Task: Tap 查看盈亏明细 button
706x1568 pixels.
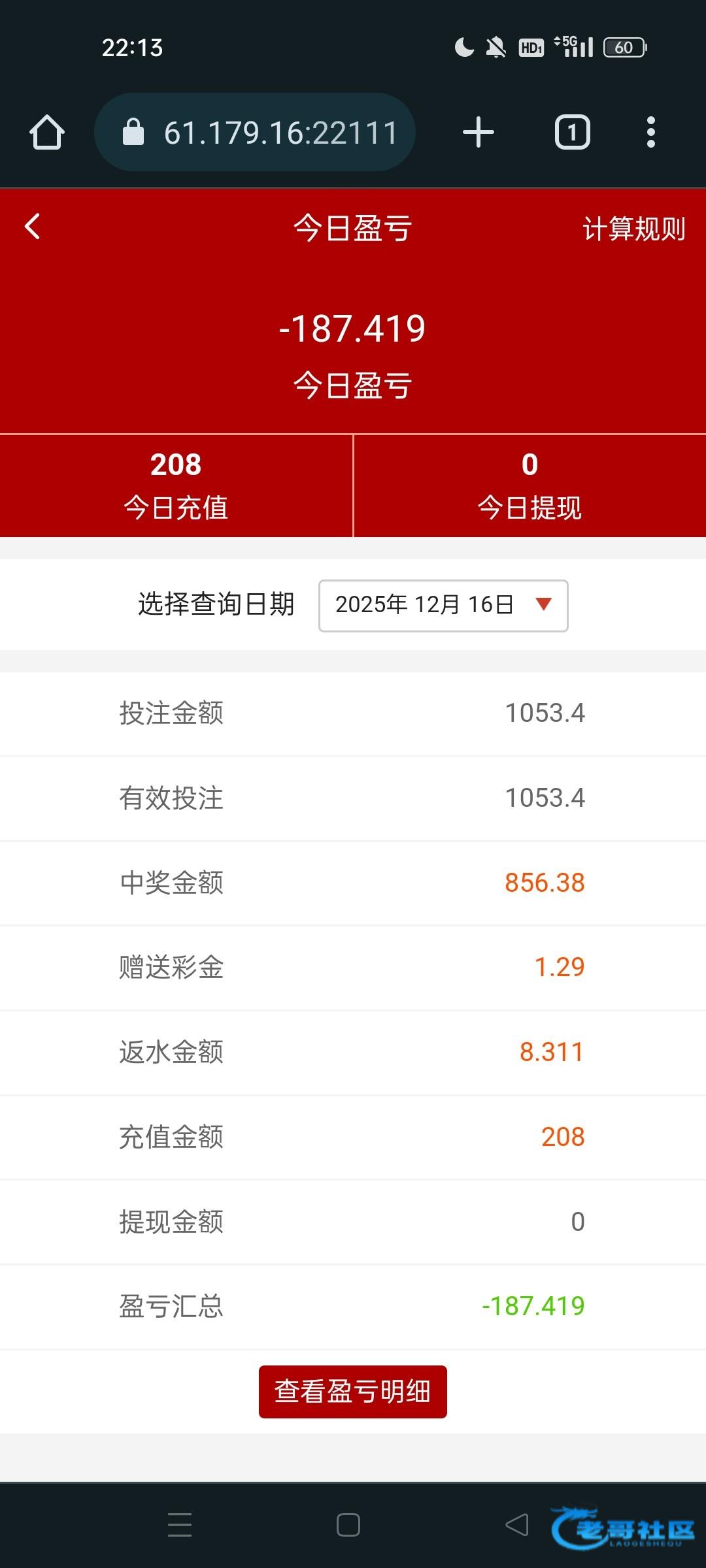Action: (352, 1392)
